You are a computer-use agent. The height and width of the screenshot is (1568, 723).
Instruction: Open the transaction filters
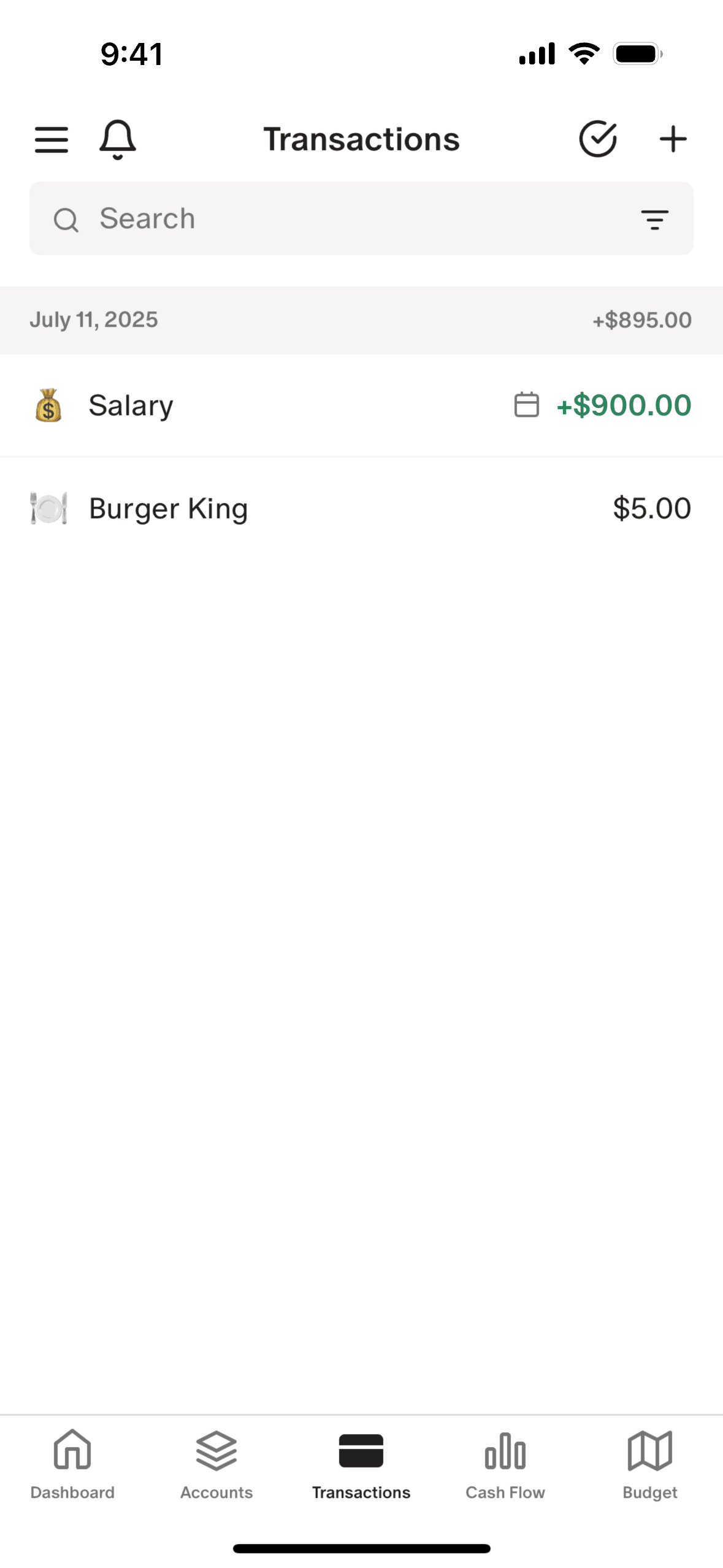[x=654, y=219]
